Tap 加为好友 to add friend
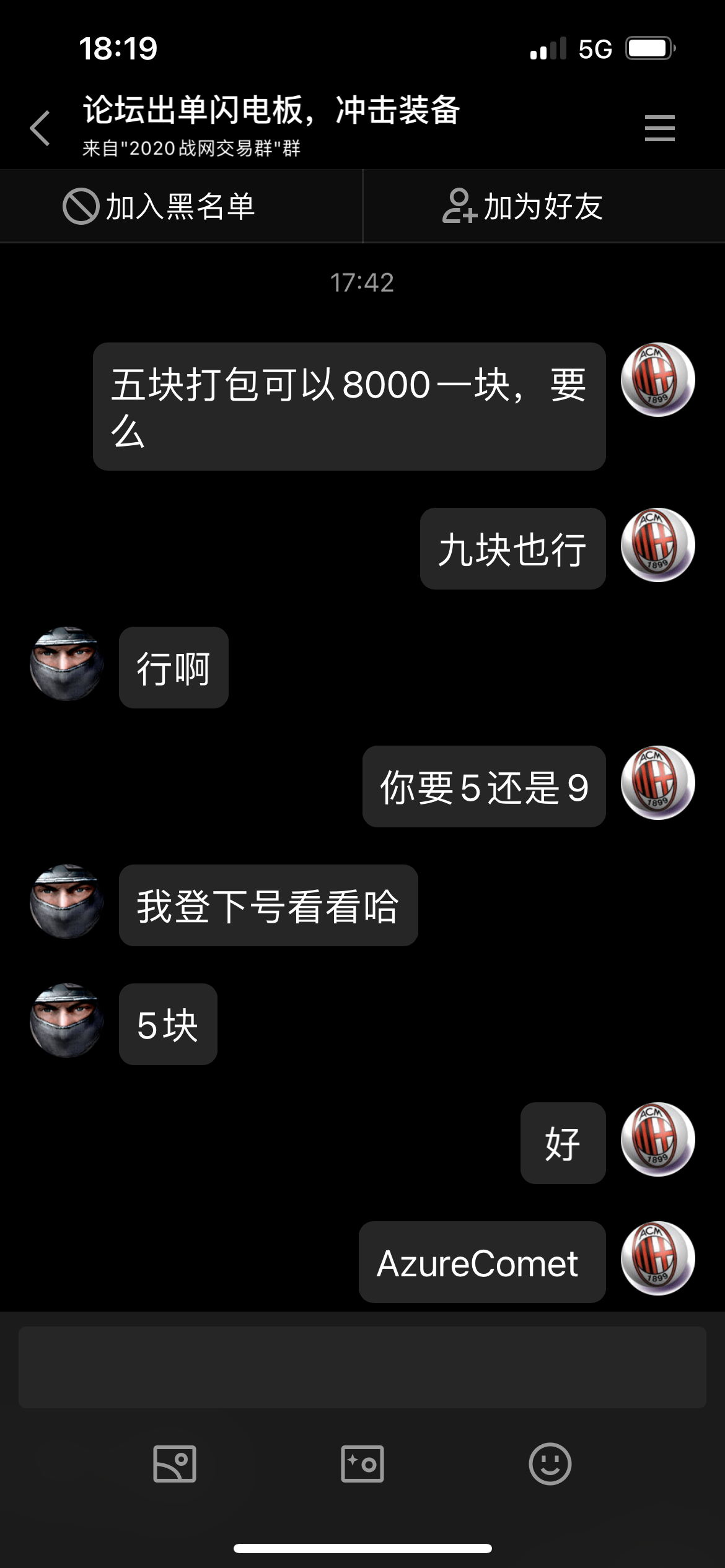 click(x=523, y=206)
